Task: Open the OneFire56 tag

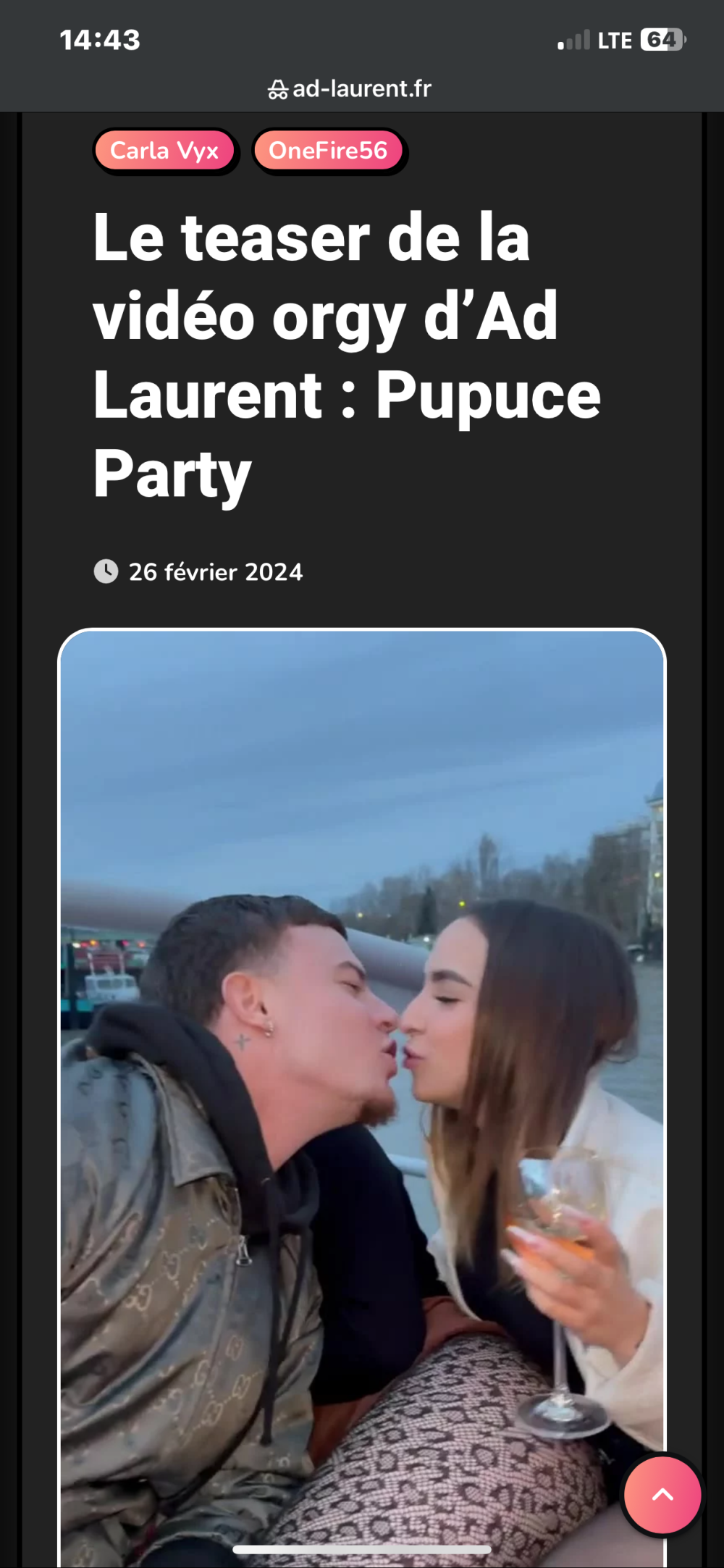Action: (x=328, y=151)
